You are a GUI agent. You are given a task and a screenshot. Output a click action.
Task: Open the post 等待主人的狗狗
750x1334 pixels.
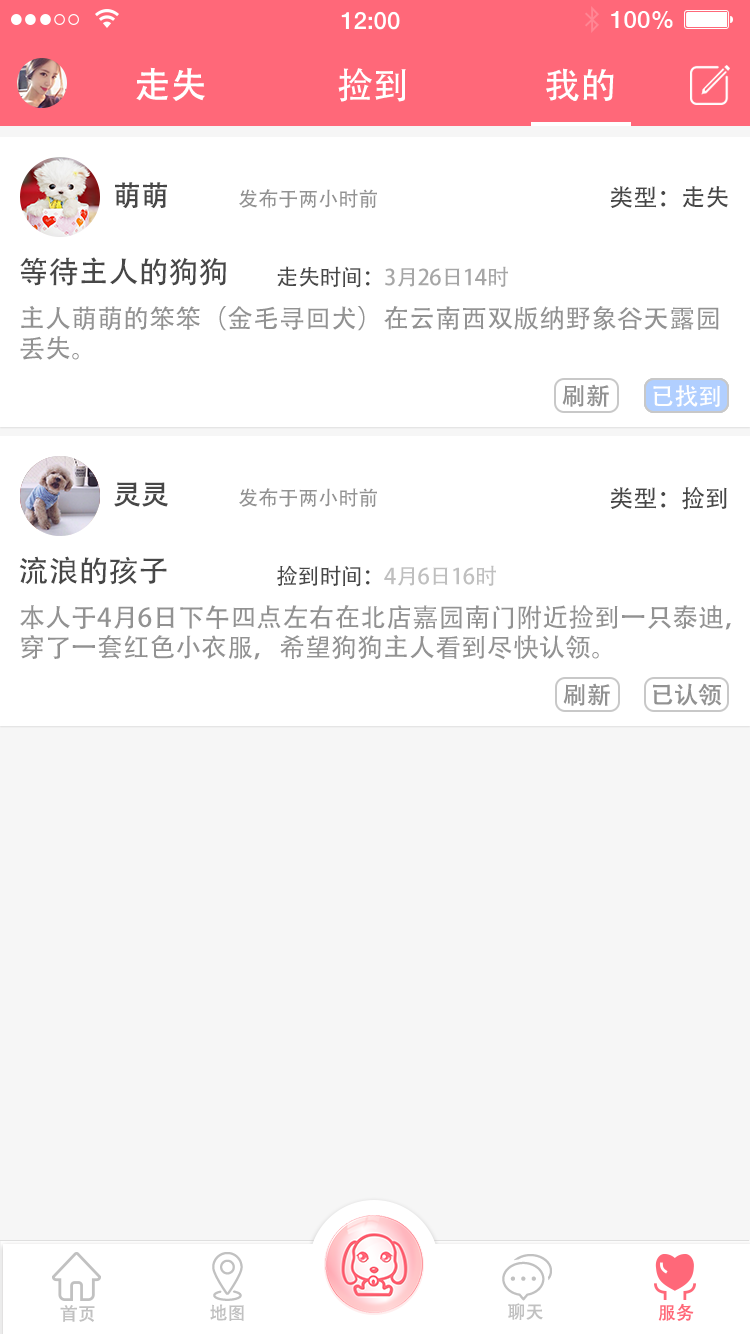[x=124, y=272]
